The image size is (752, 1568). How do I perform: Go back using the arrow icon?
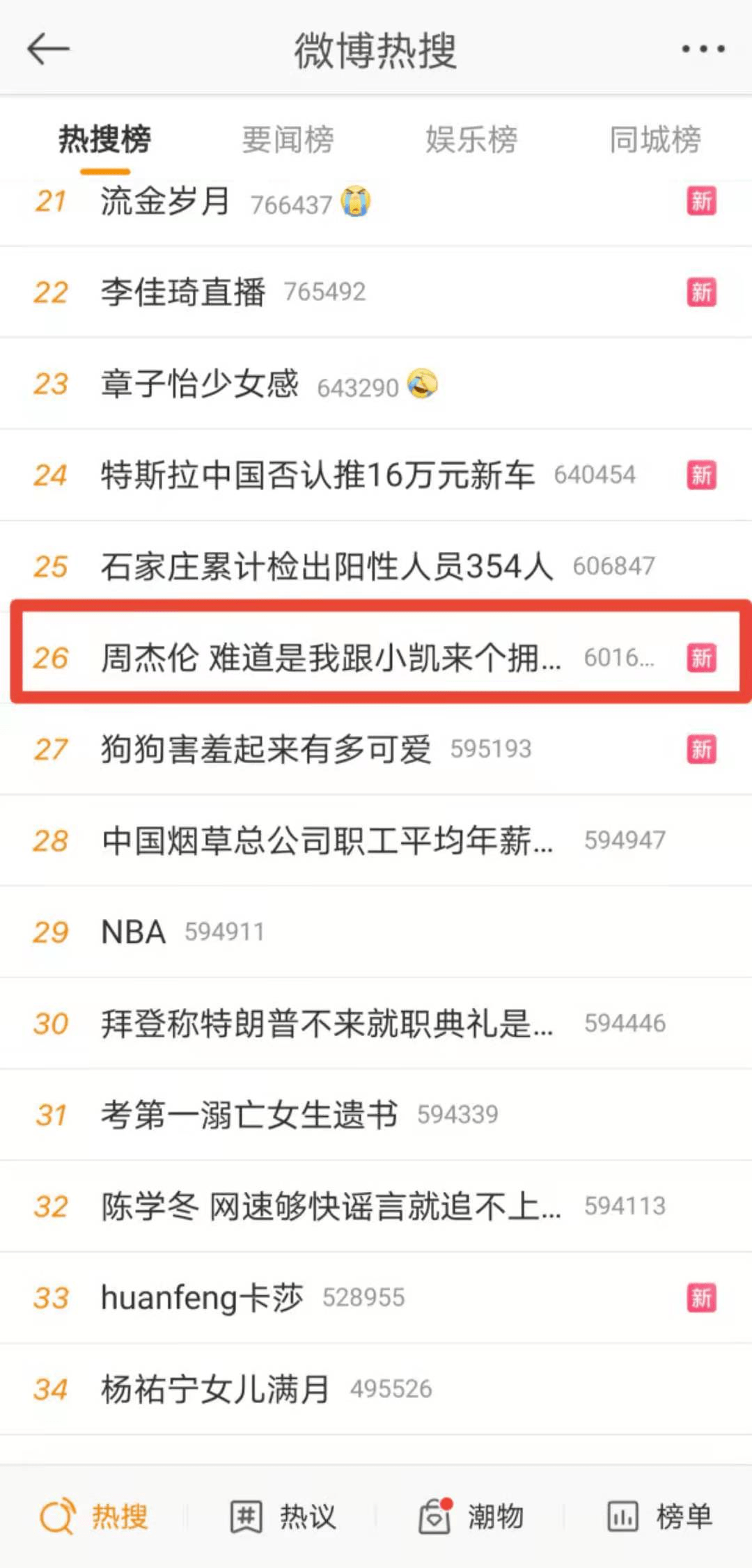48,49
